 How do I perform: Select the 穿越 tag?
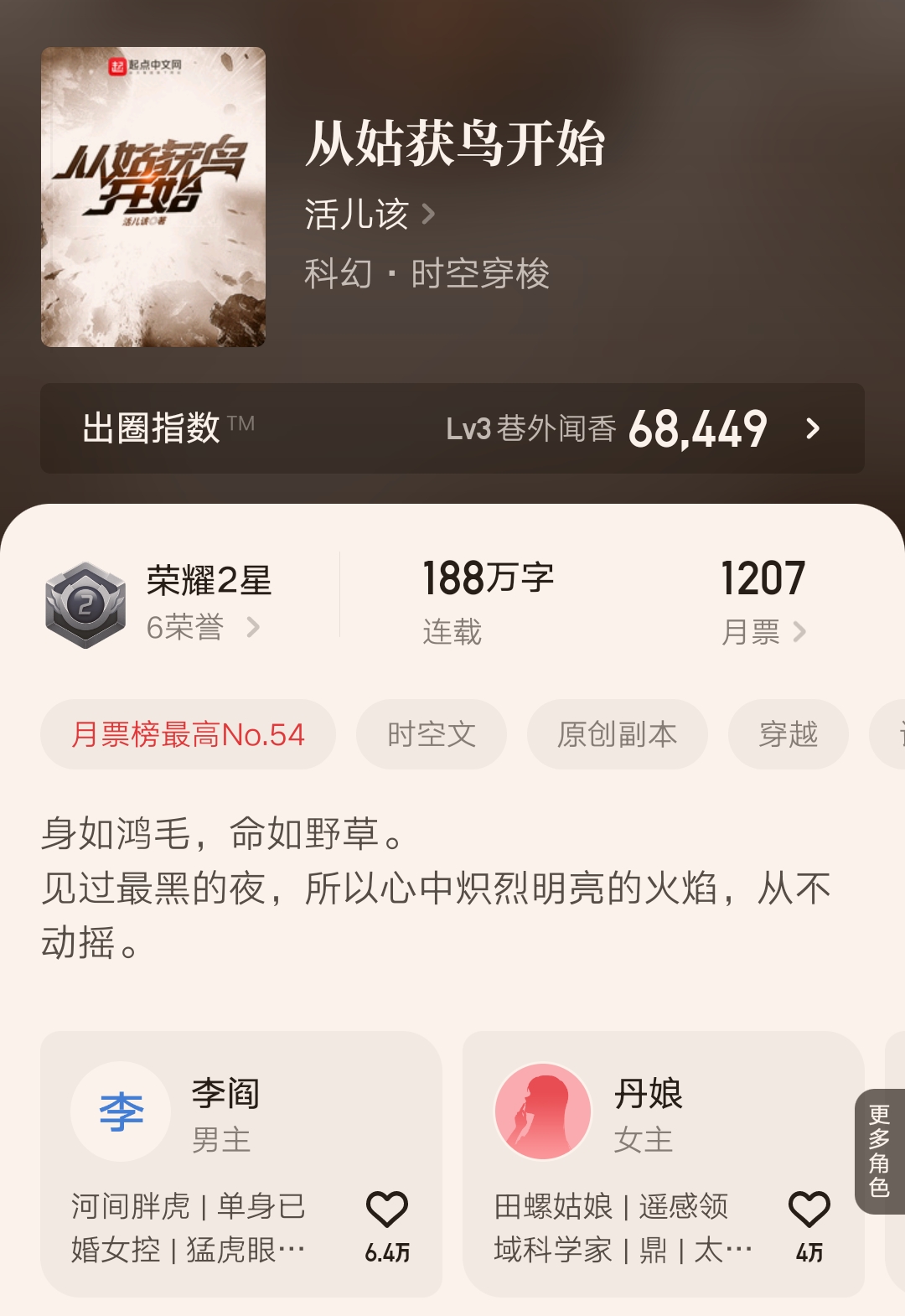pos(788,735)
